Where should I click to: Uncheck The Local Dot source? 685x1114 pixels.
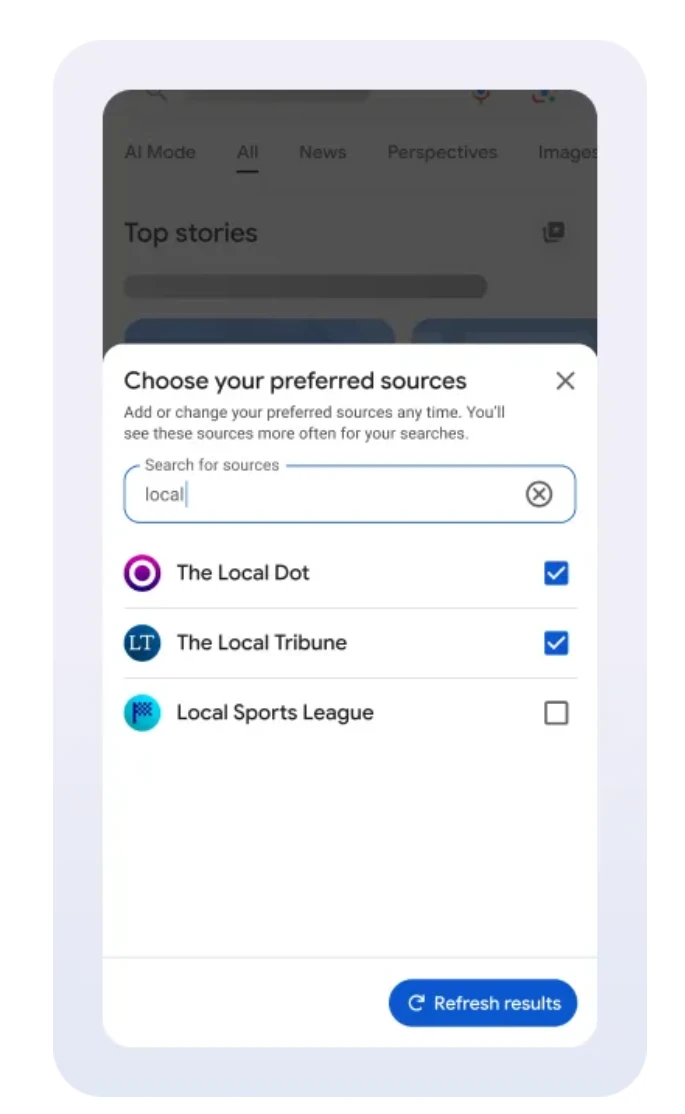point(556,573)
